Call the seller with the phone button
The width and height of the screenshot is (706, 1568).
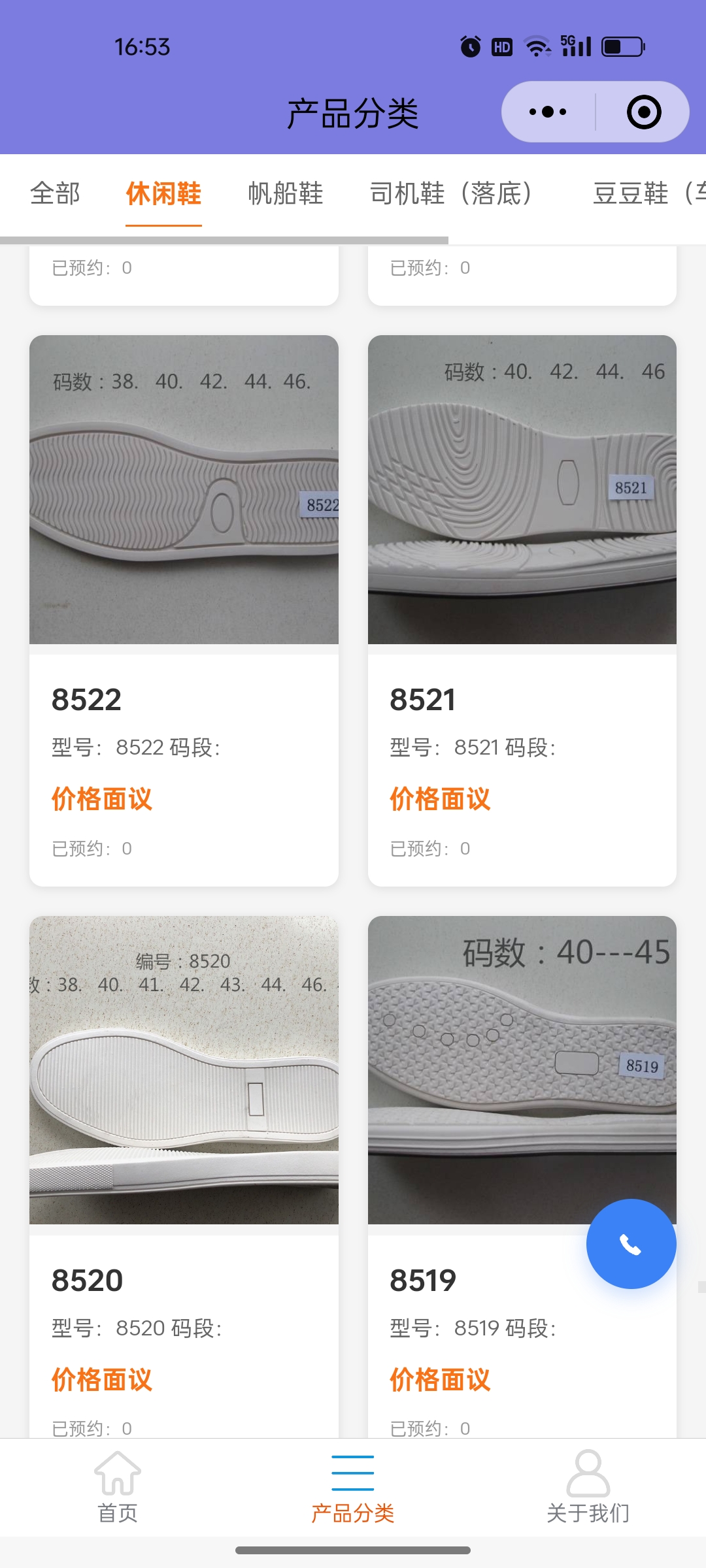point(631,1244)
